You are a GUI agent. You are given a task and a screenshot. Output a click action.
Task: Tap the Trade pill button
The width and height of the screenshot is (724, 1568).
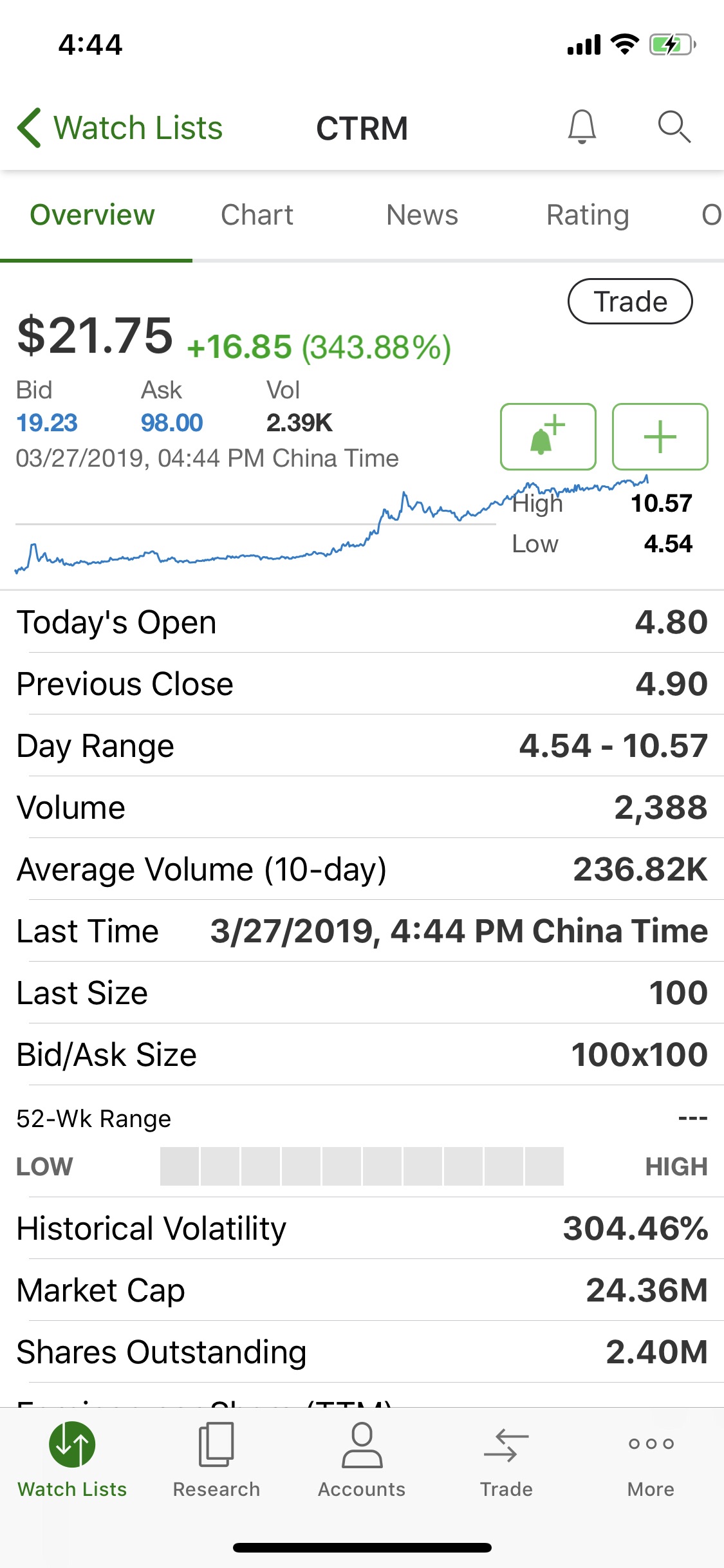[x=630, y=301]
